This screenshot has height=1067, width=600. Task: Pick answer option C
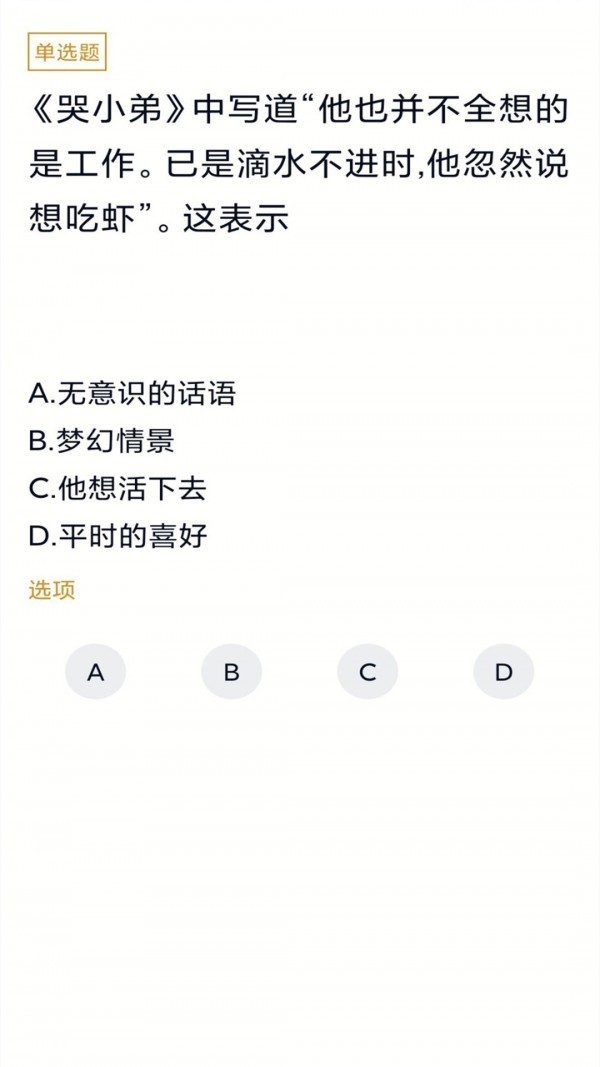367,672
